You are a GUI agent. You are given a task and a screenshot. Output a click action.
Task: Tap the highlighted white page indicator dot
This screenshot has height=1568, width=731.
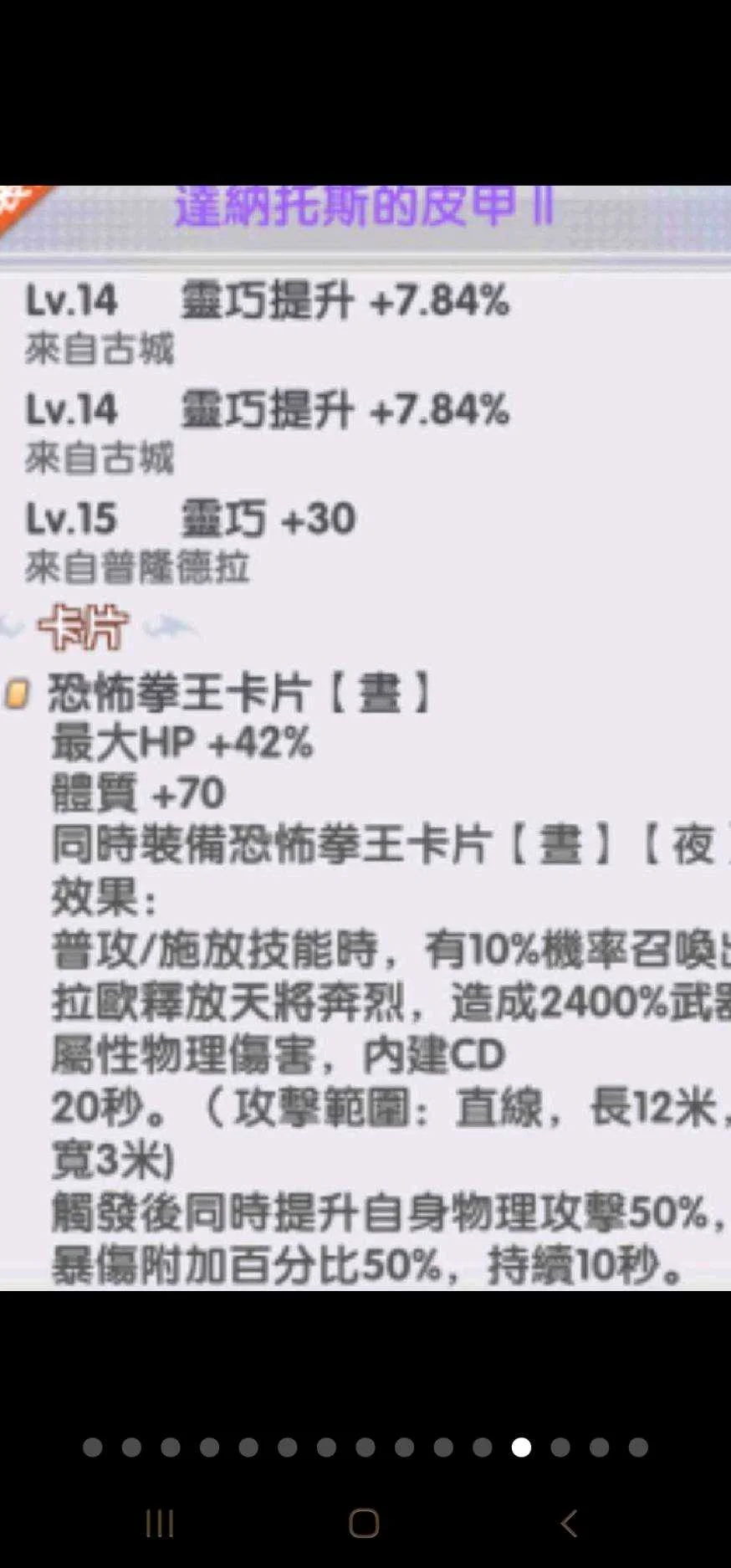pos(521,1447)
